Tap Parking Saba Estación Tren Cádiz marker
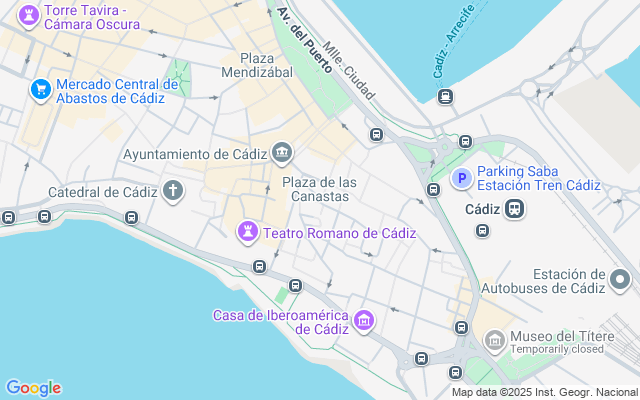 click(x=462, y=178)
